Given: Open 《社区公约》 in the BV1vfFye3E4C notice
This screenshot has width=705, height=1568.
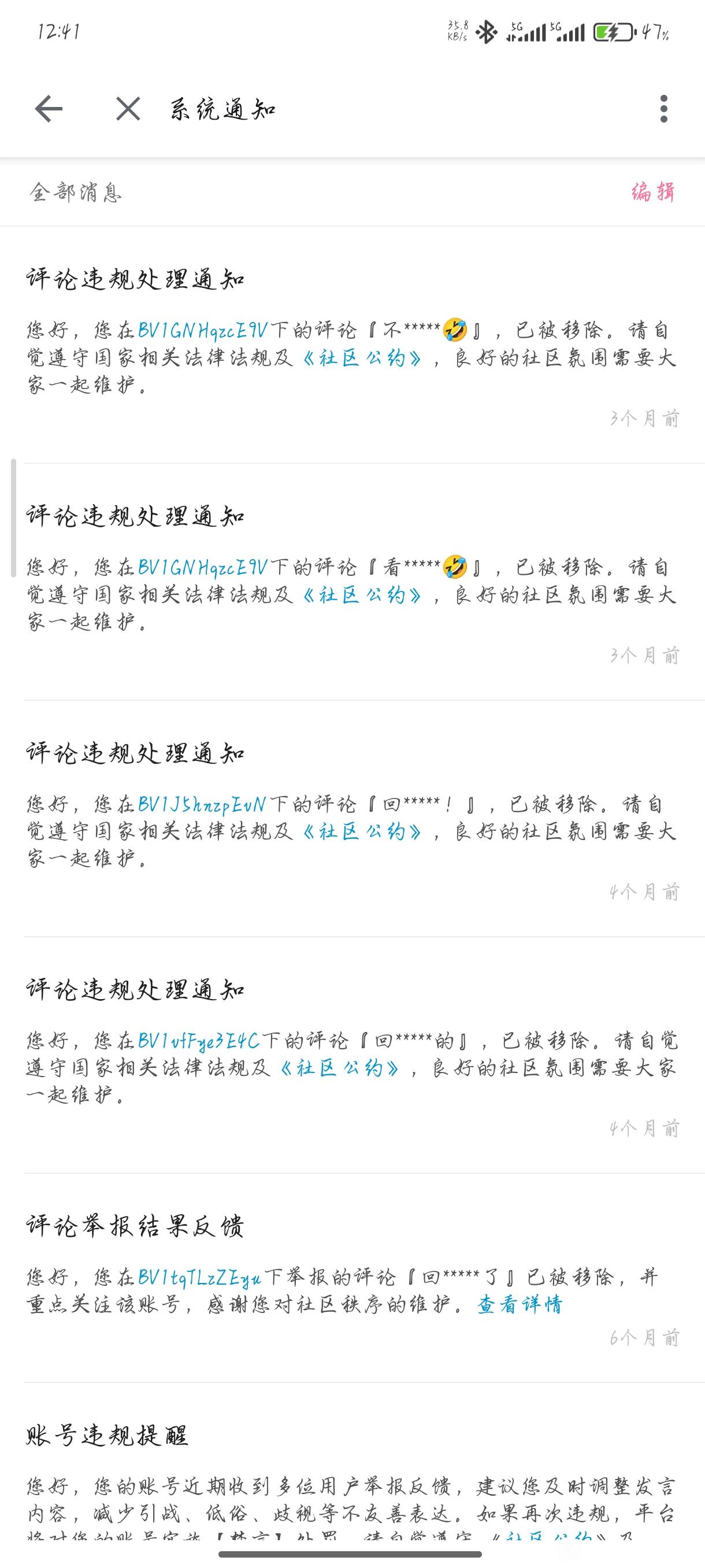Looking at the screenshot, I should click(x=339, y=1068).
